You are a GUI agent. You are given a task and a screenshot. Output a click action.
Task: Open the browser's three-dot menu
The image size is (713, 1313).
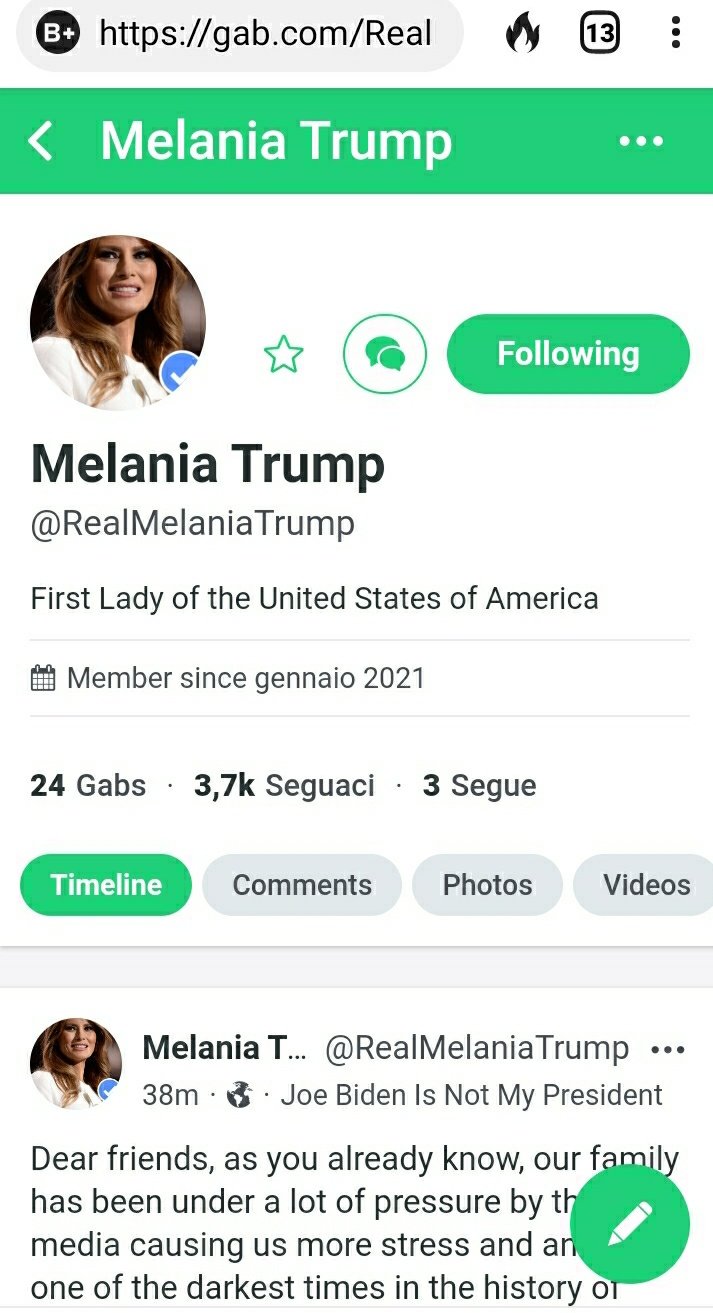click(x=676, y=34)
